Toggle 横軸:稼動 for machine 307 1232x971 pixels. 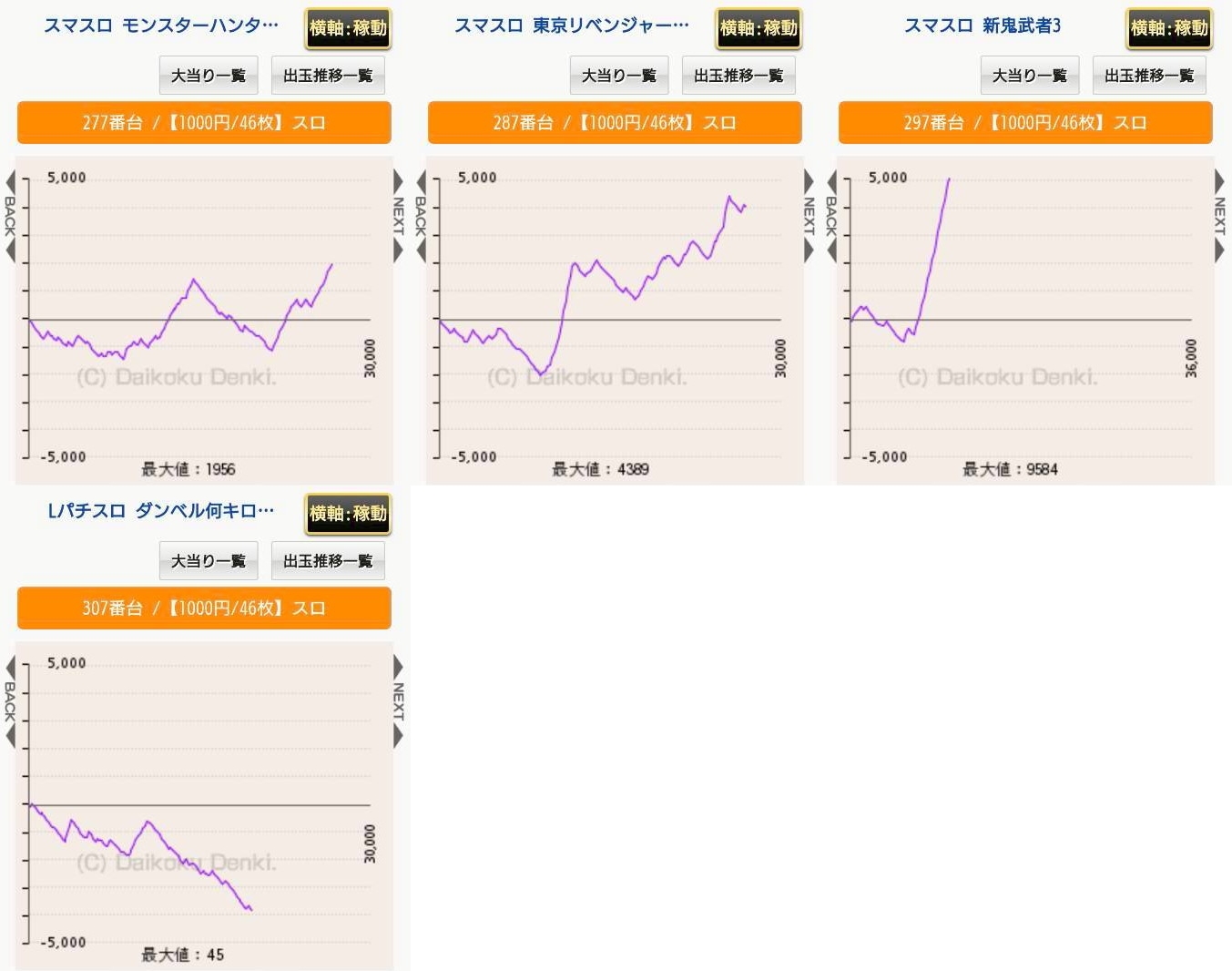(348, 514)
